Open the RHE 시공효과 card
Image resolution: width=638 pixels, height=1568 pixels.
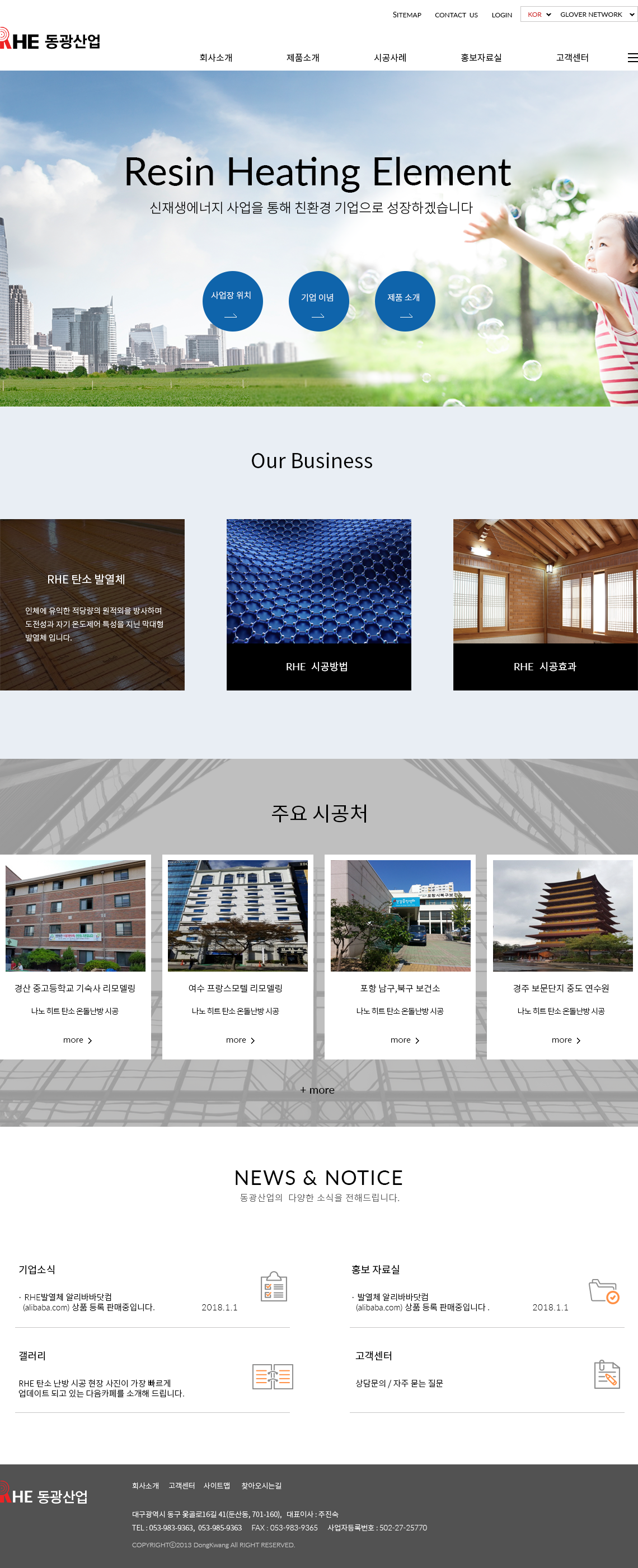(x=545, y=666)
